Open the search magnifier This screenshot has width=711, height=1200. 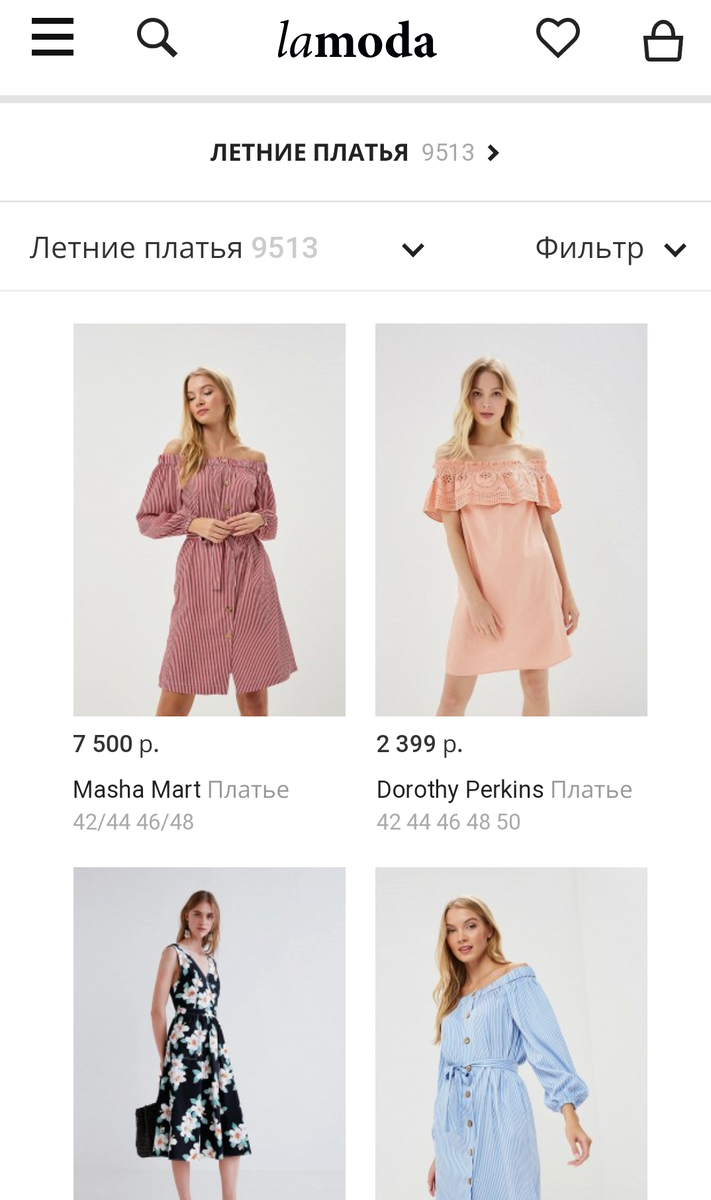156,39
